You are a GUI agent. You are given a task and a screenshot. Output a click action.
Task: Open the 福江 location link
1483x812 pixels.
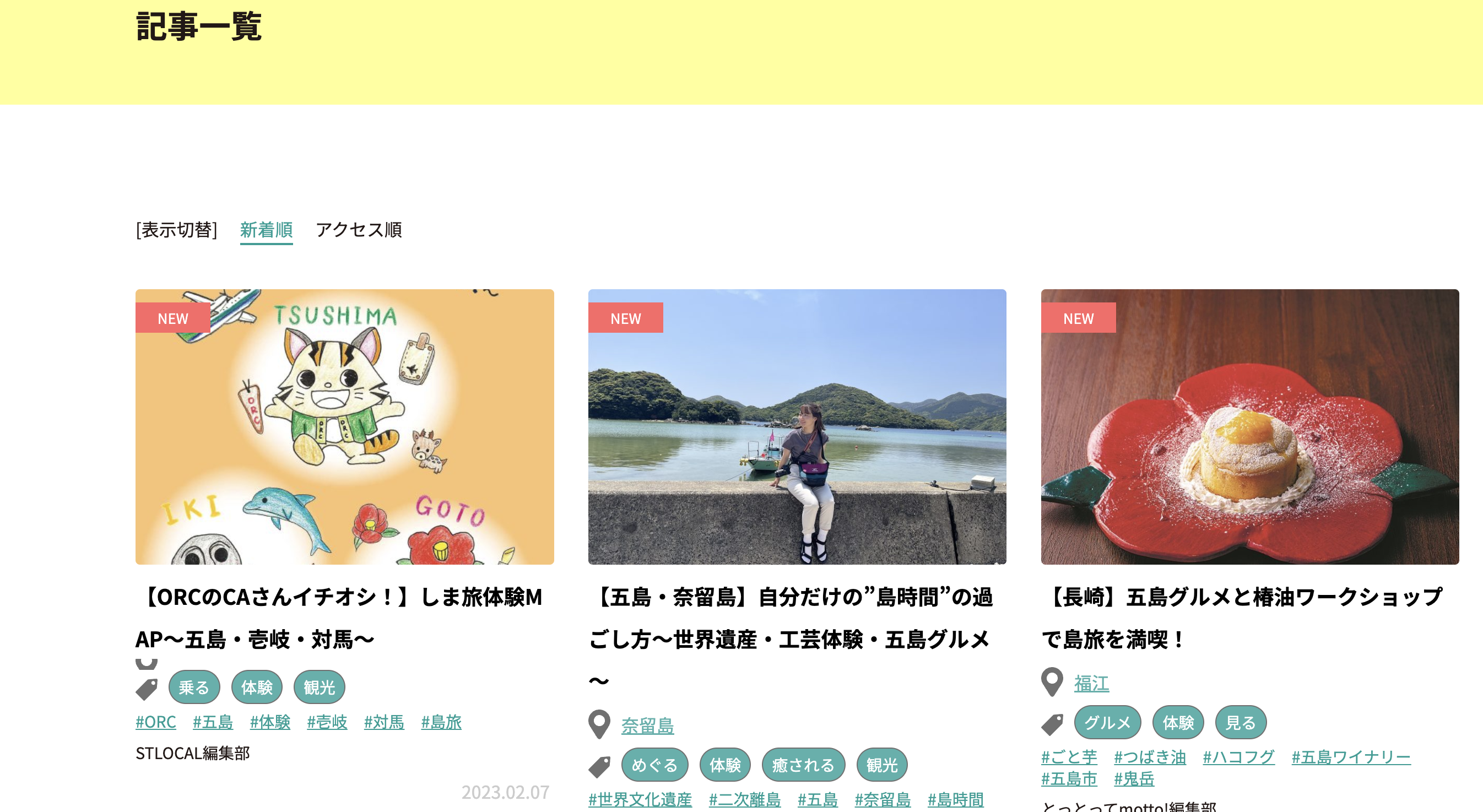pyautogui.click(x=1091, y=684)
